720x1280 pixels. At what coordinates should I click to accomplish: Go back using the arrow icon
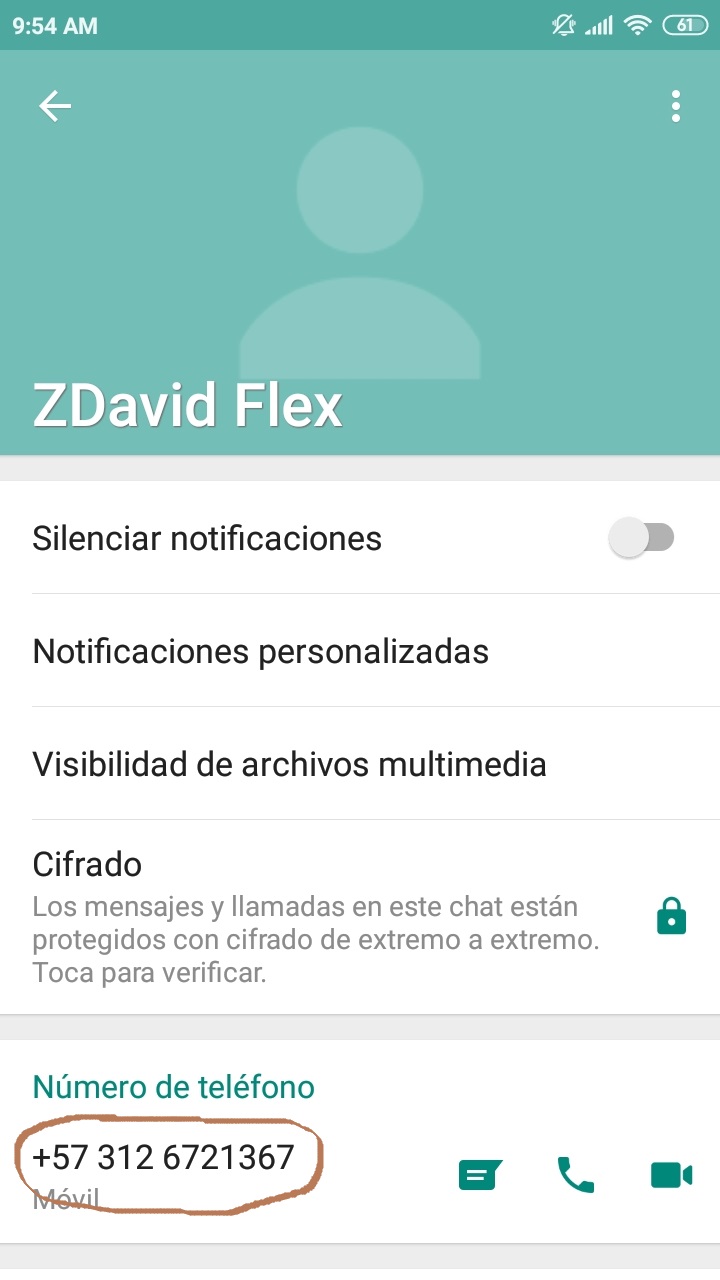(x=55, y=106)
